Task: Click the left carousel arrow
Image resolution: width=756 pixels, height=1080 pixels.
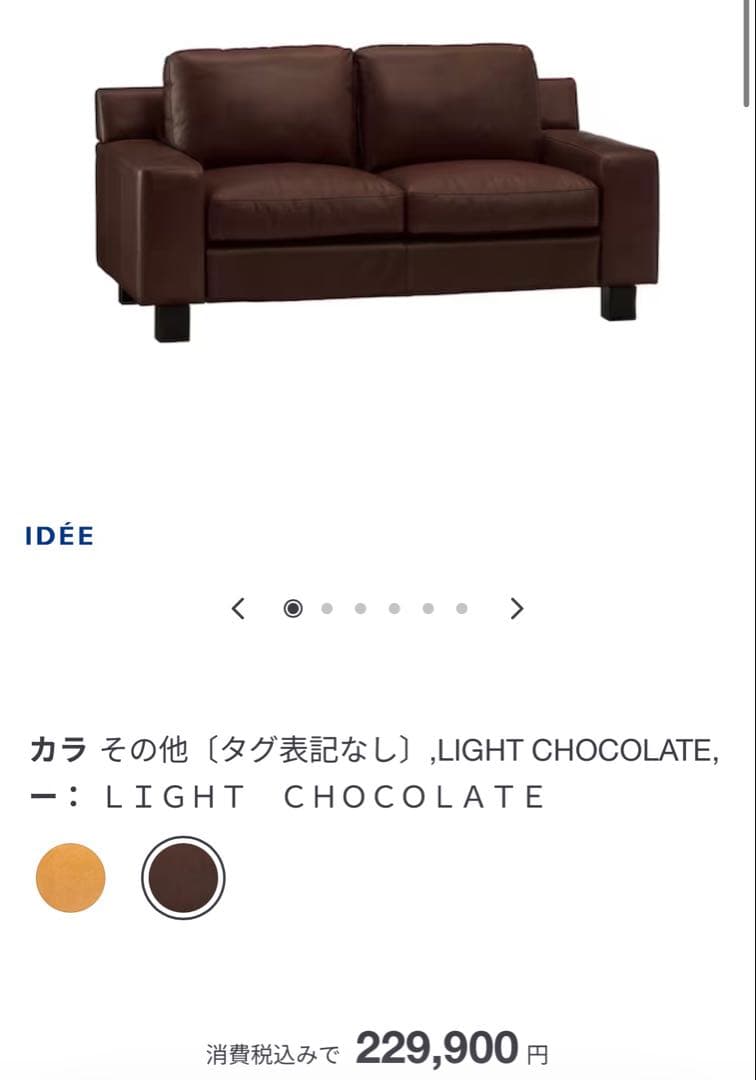Action: [x=237, y=607]
